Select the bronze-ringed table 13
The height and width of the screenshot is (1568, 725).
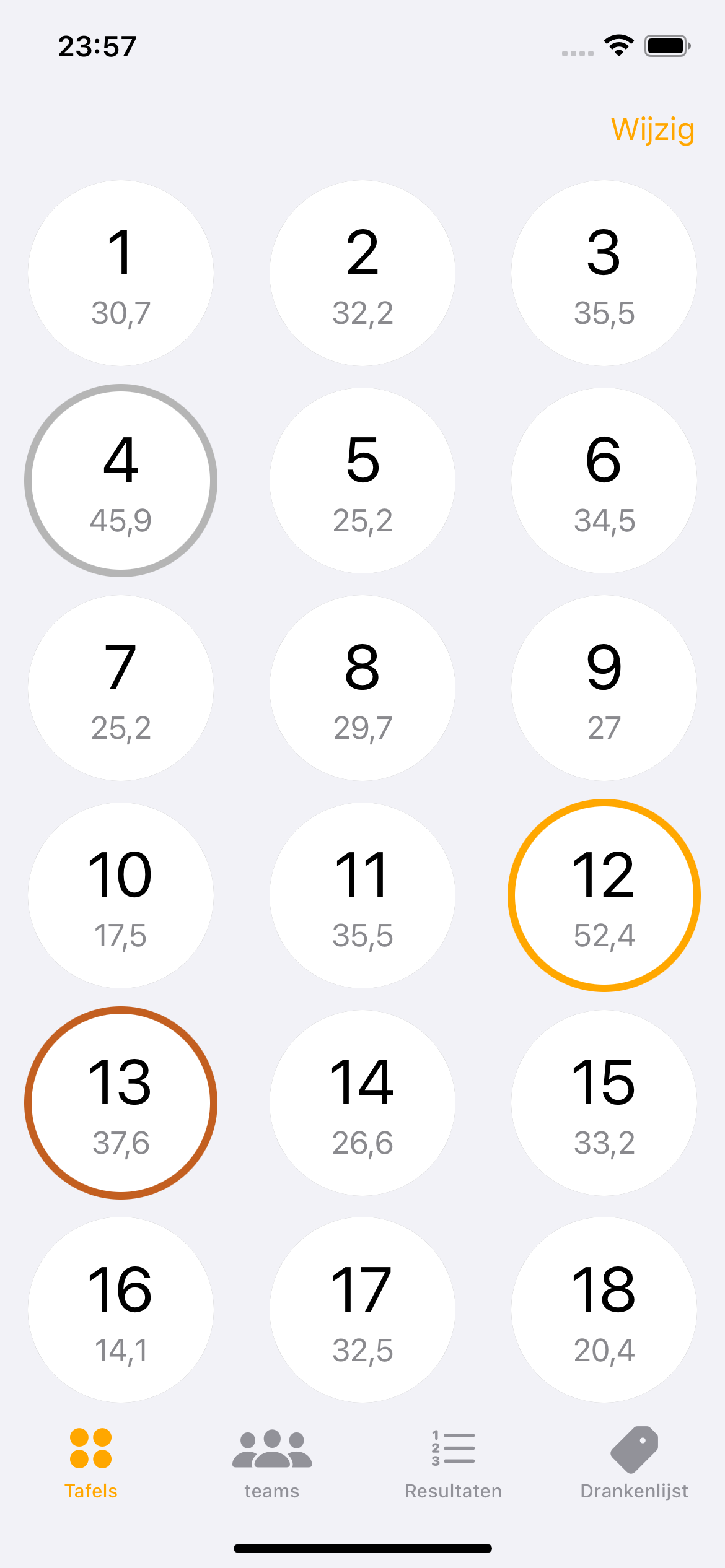click(121, 1103)
